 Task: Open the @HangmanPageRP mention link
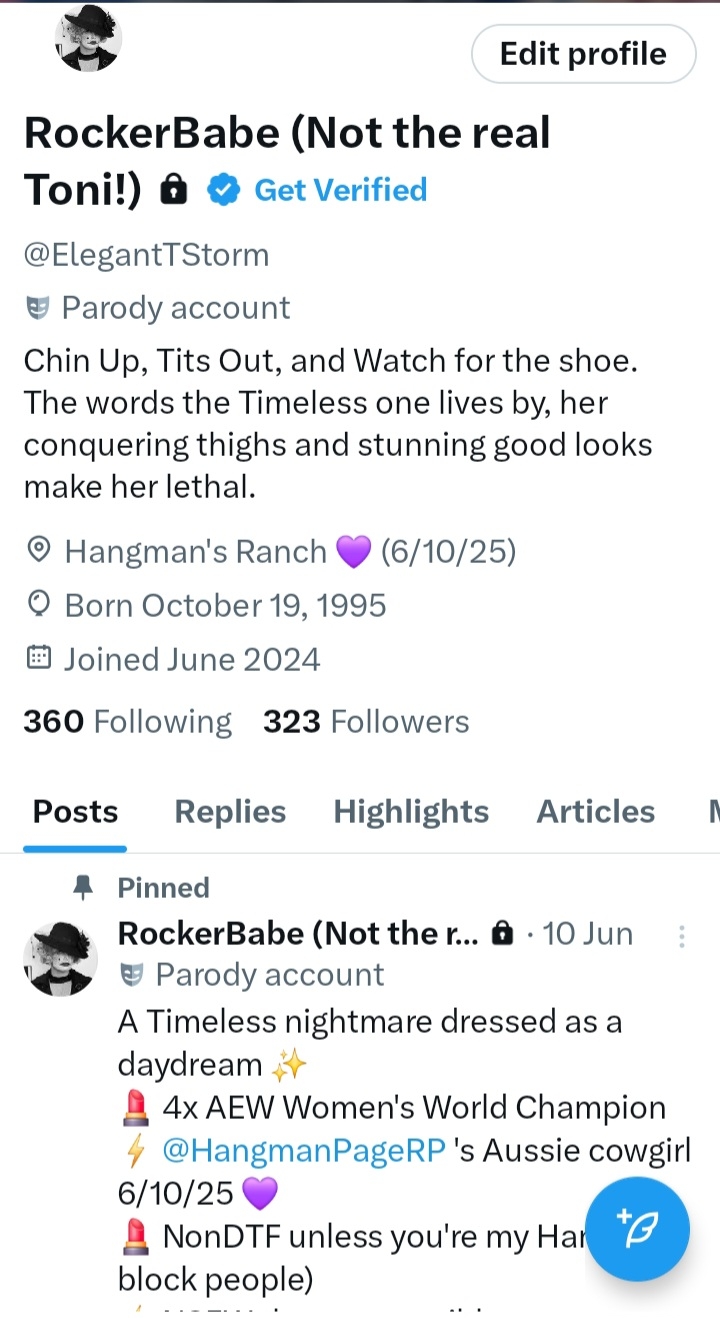(303, 1151)
